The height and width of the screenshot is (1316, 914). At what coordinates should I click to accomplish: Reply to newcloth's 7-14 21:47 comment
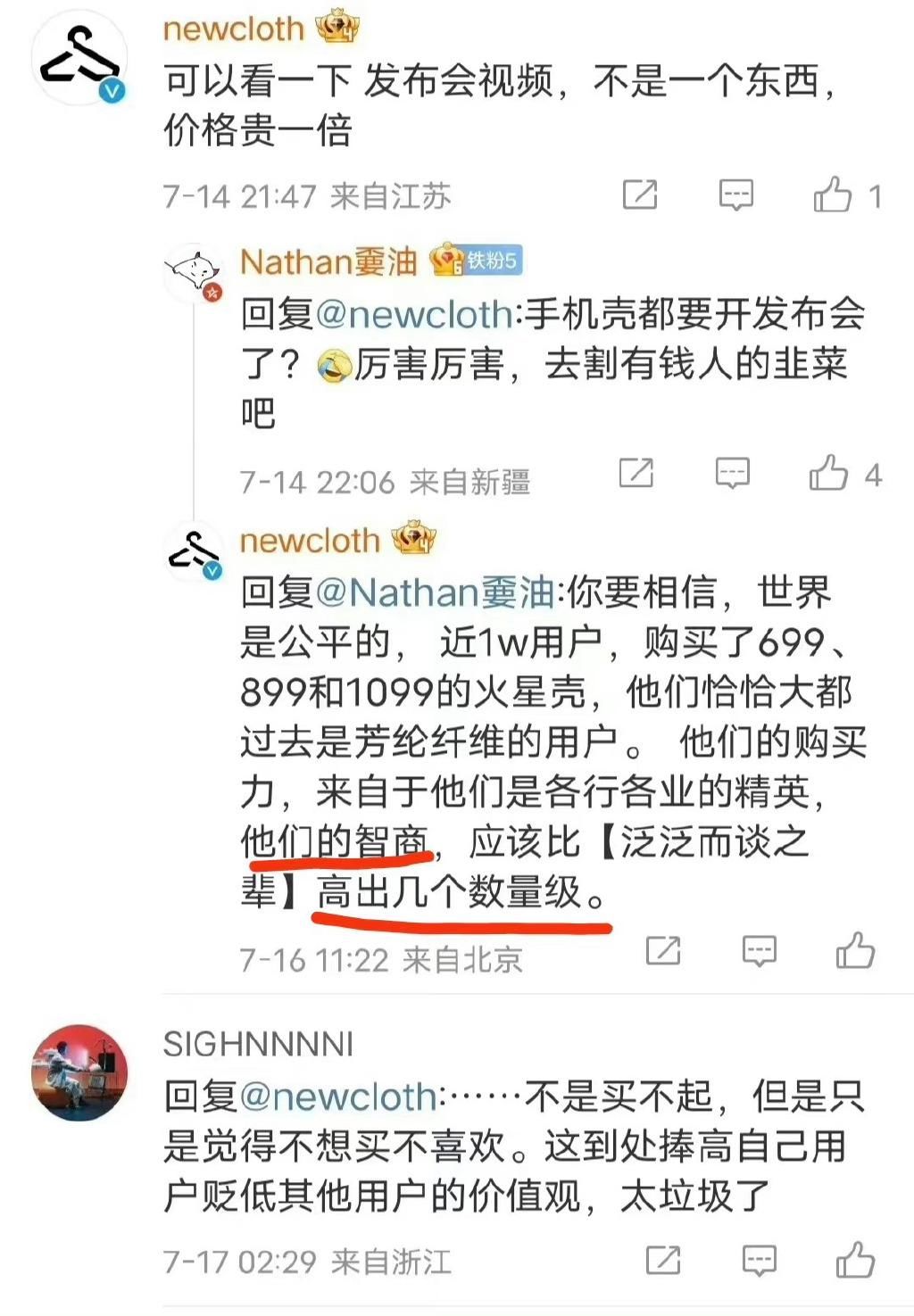click(736, 195)
